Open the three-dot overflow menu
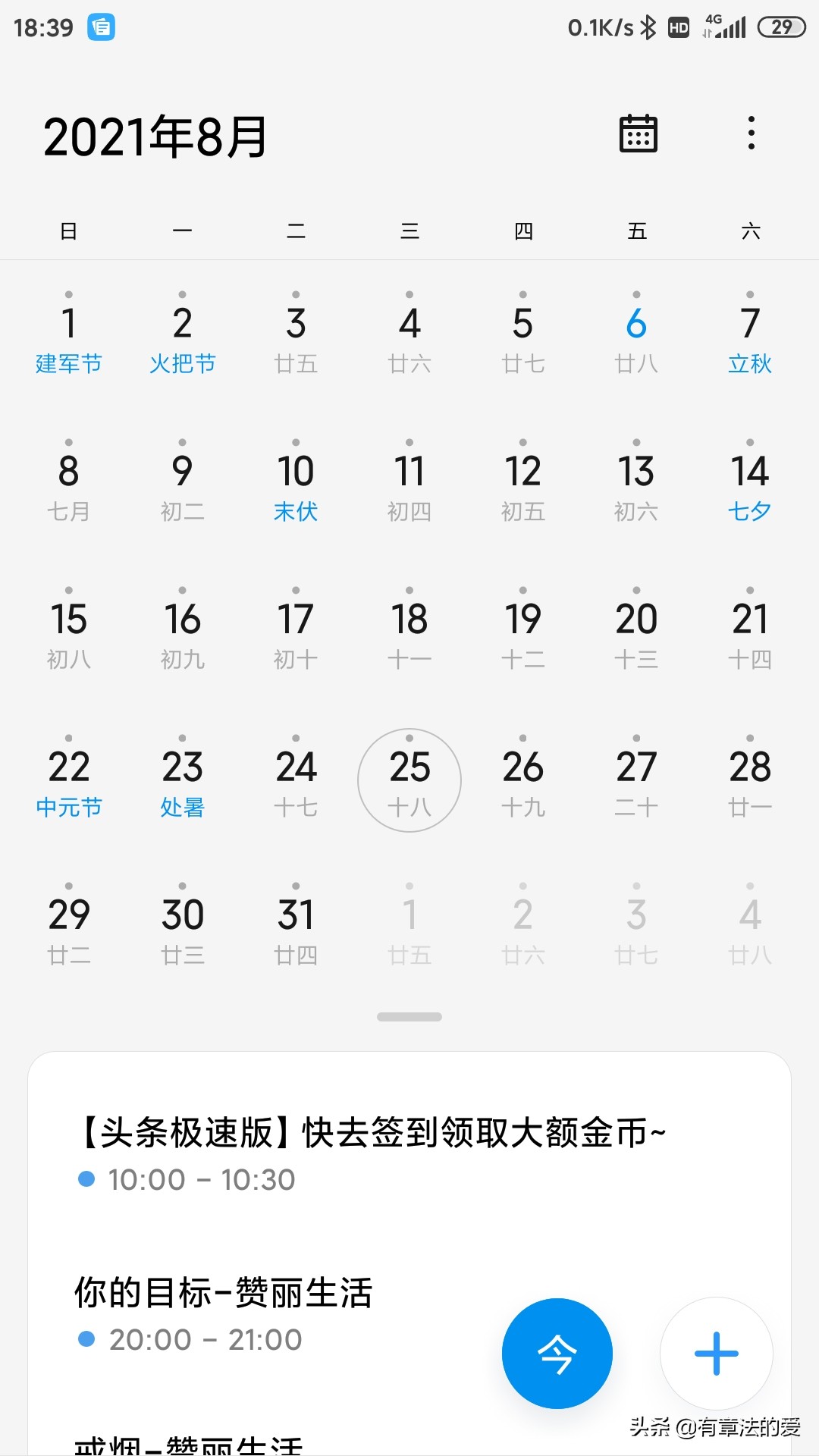Screen dimensions: 819x1456 pyautogui.click(x=751, y=133)
